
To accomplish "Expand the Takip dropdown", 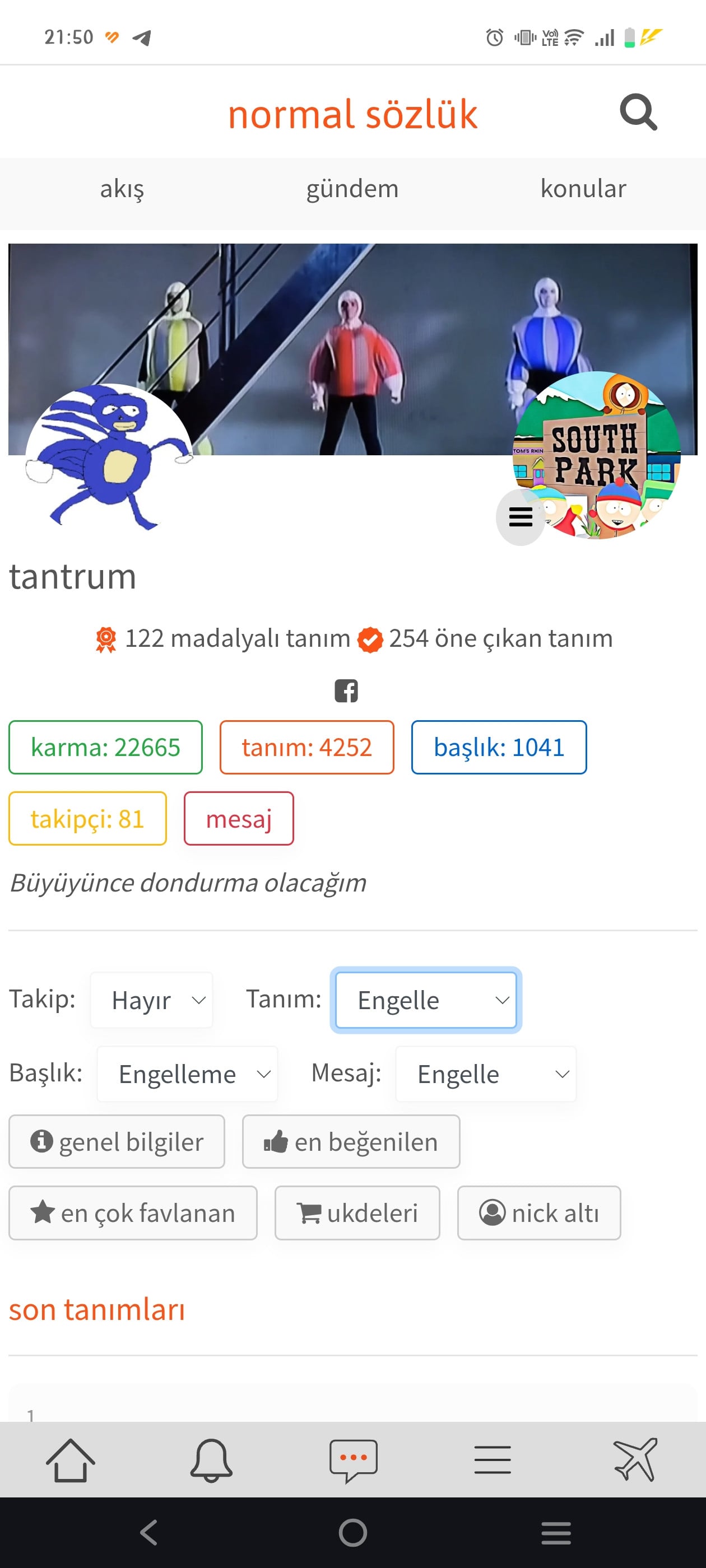I will coord(152,1000).
